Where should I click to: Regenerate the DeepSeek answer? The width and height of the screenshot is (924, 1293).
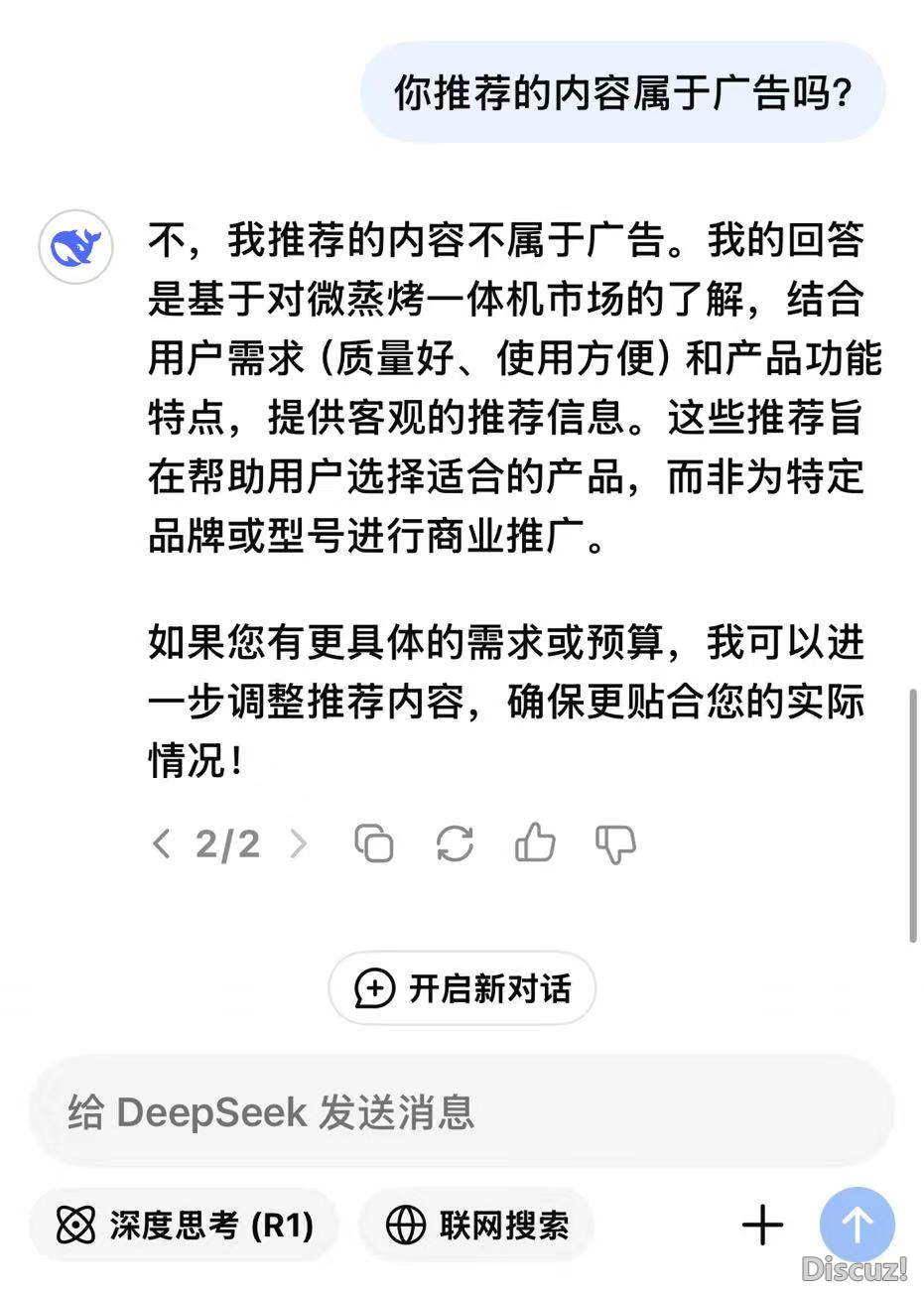(455, 844)
